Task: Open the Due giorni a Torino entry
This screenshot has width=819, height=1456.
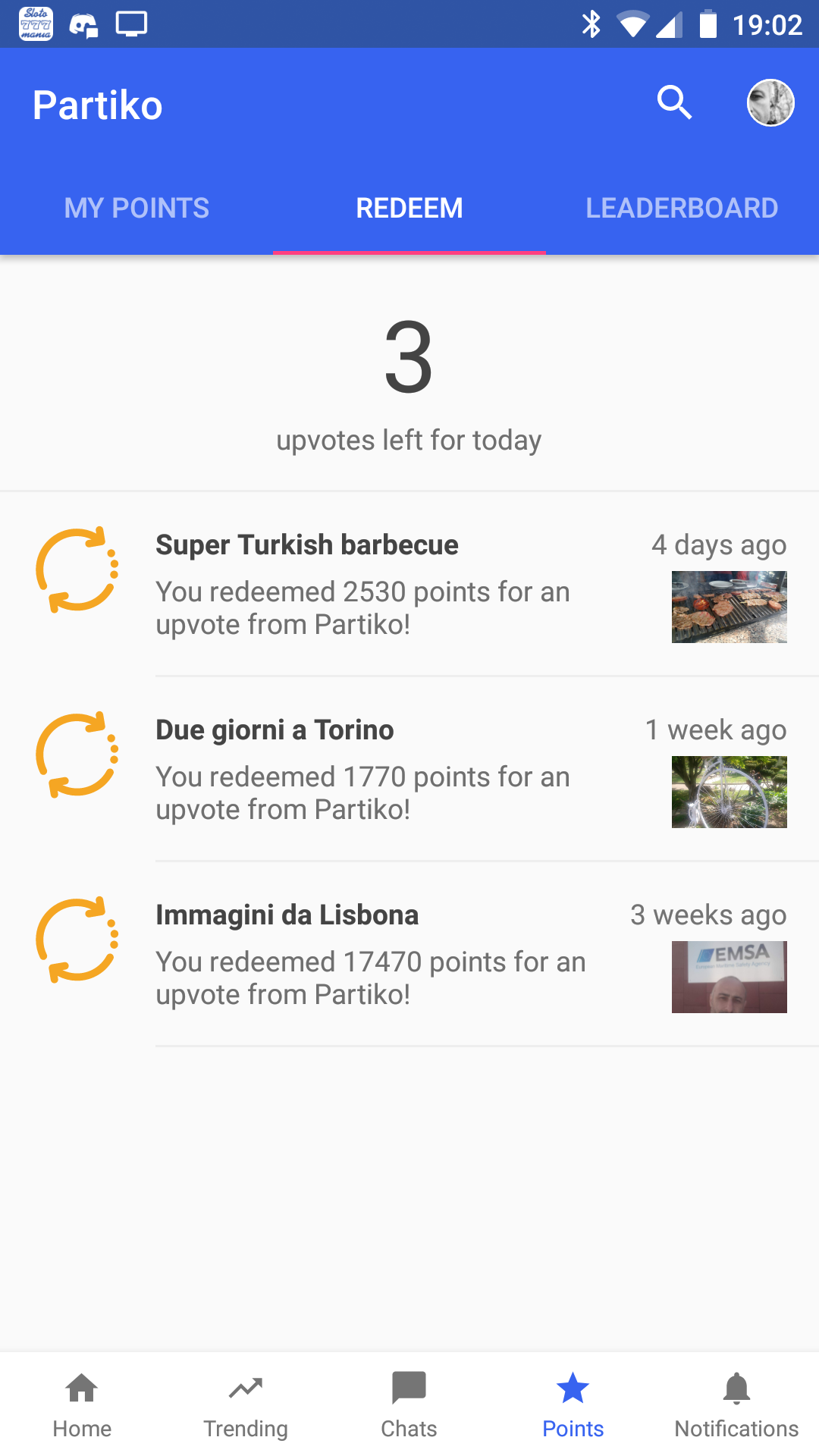Action: pyautogui.click(x=409, y=769)
